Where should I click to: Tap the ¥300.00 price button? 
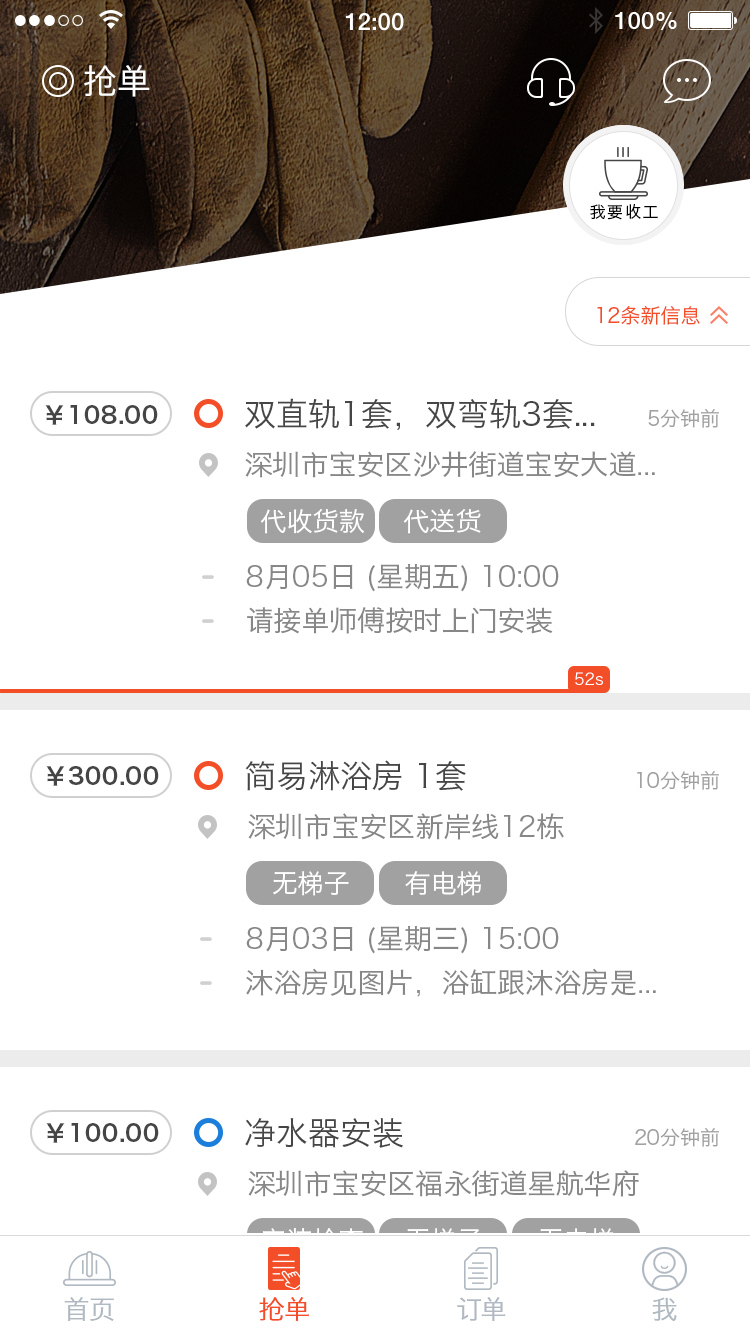(x=100, y=775)
